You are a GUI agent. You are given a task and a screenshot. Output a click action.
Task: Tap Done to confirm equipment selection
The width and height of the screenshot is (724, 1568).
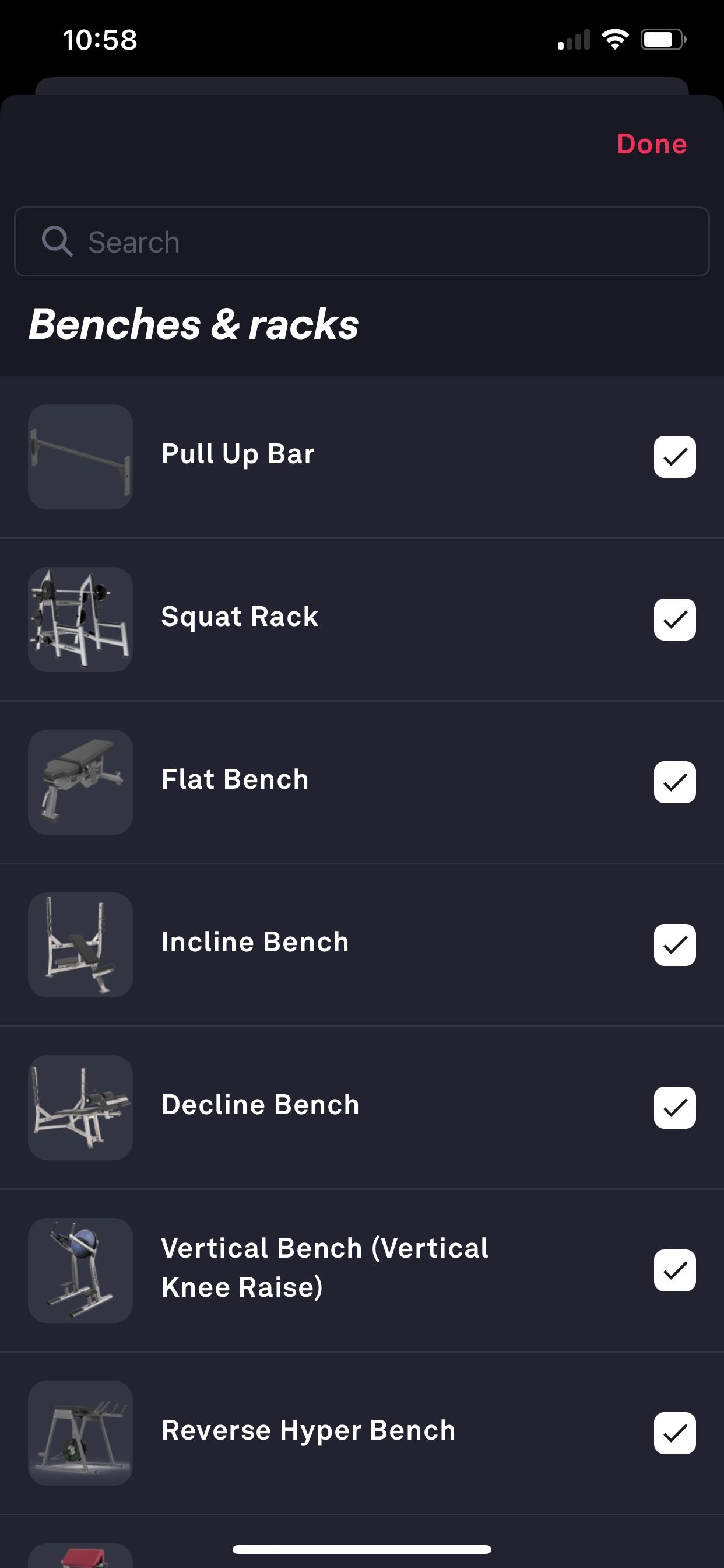pos(651,144)
